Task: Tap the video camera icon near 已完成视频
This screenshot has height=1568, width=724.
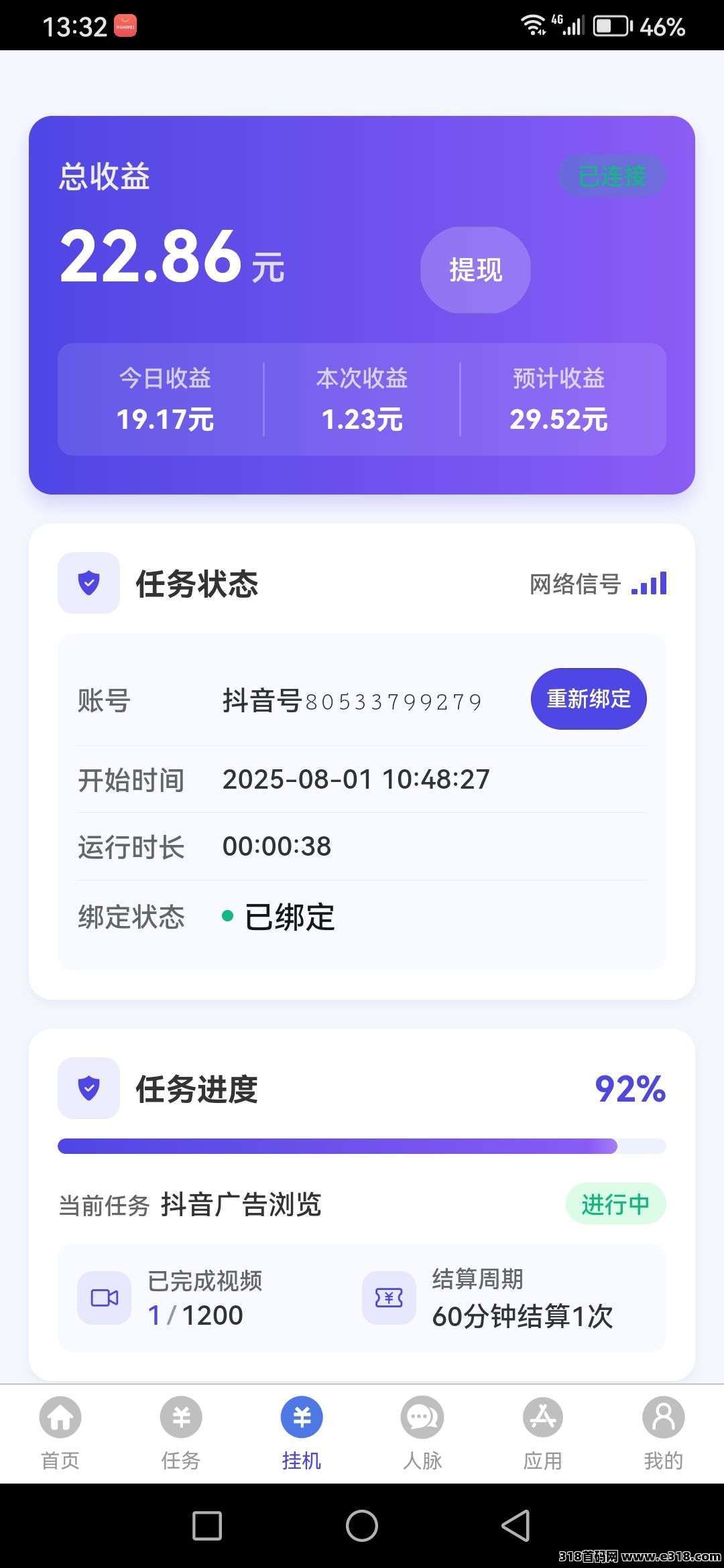Action: point(104,1297)
